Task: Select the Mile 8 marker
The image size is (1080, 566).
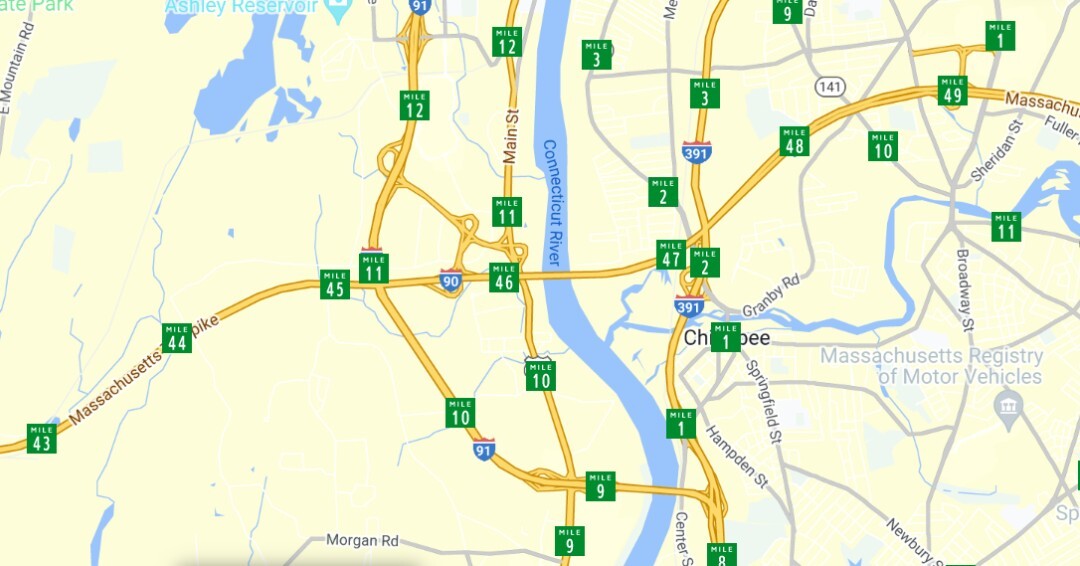Action: pos(721,554)
